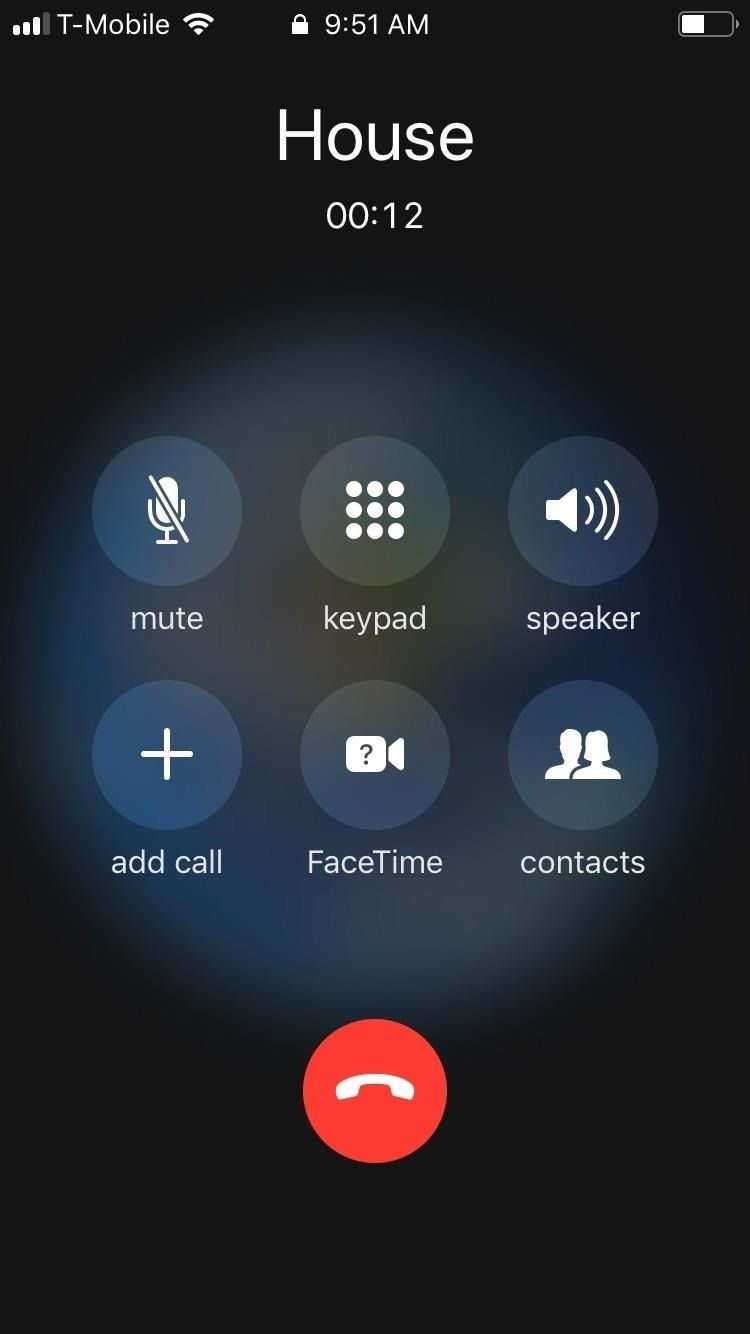Open contacts from the call screen
The height and width of the screenshot is (1334, 750).
point(583,755)
